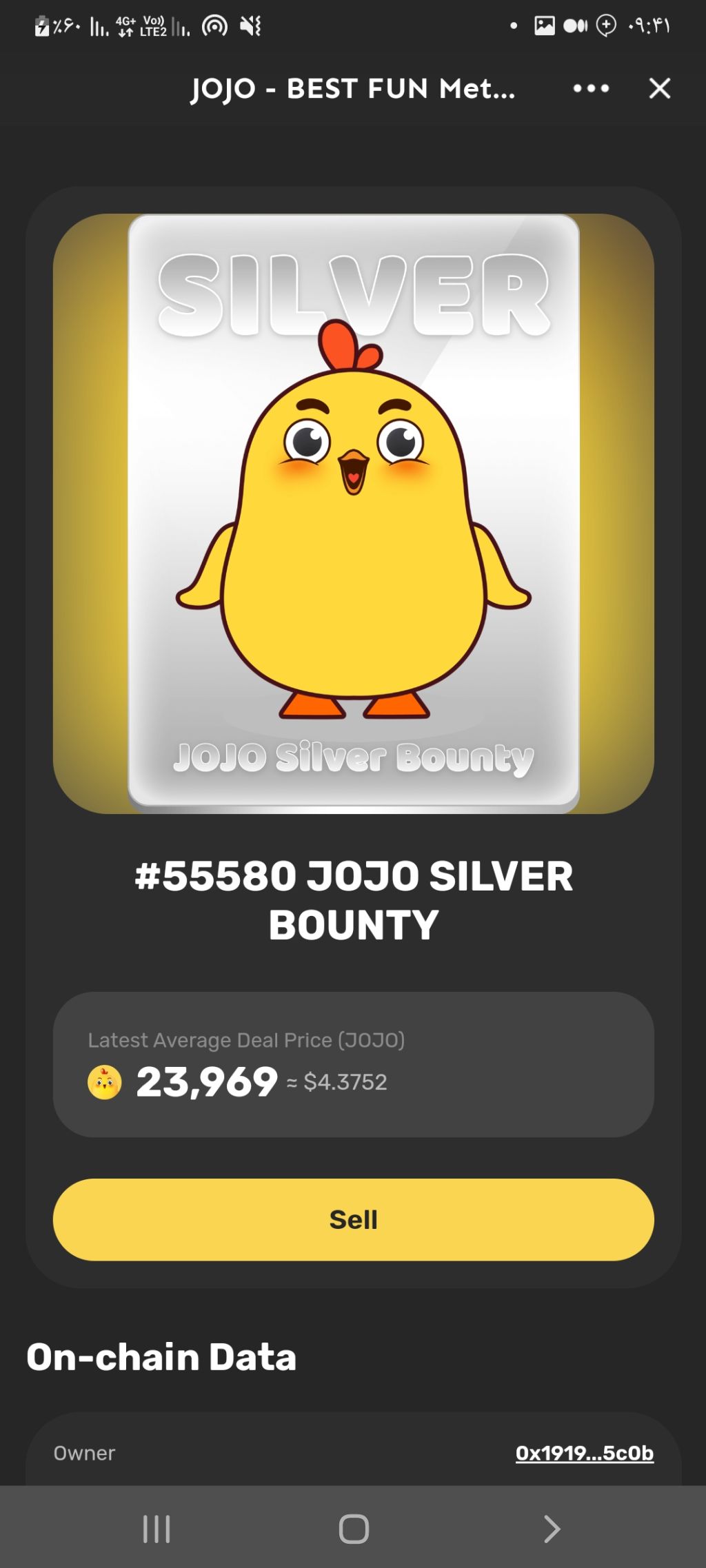
Task: Open owner address 0x1919...5c0b link
Action: pos(584,1453)
